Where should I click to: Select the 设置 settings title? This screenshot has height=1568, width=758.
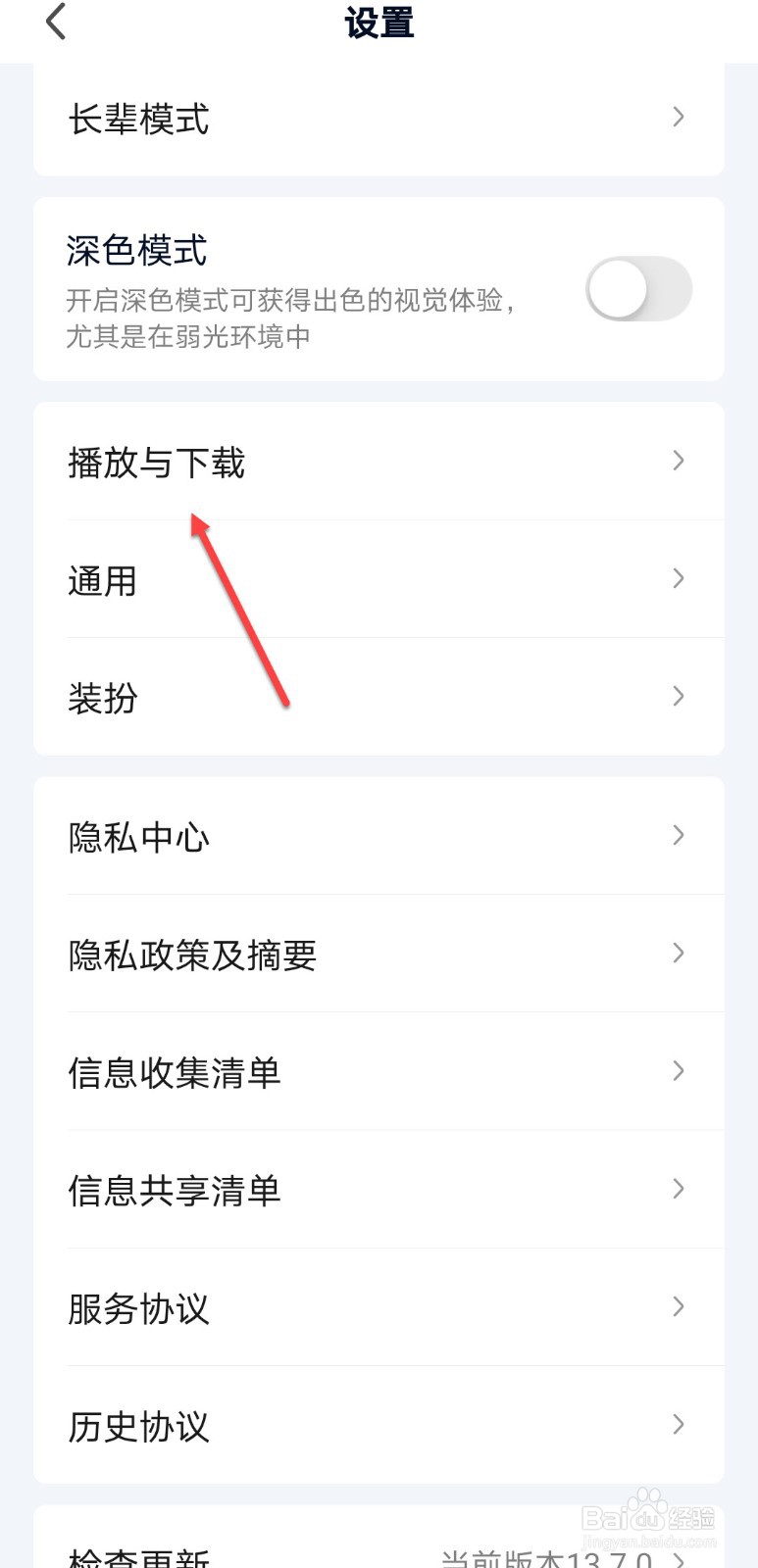[379, 24]
